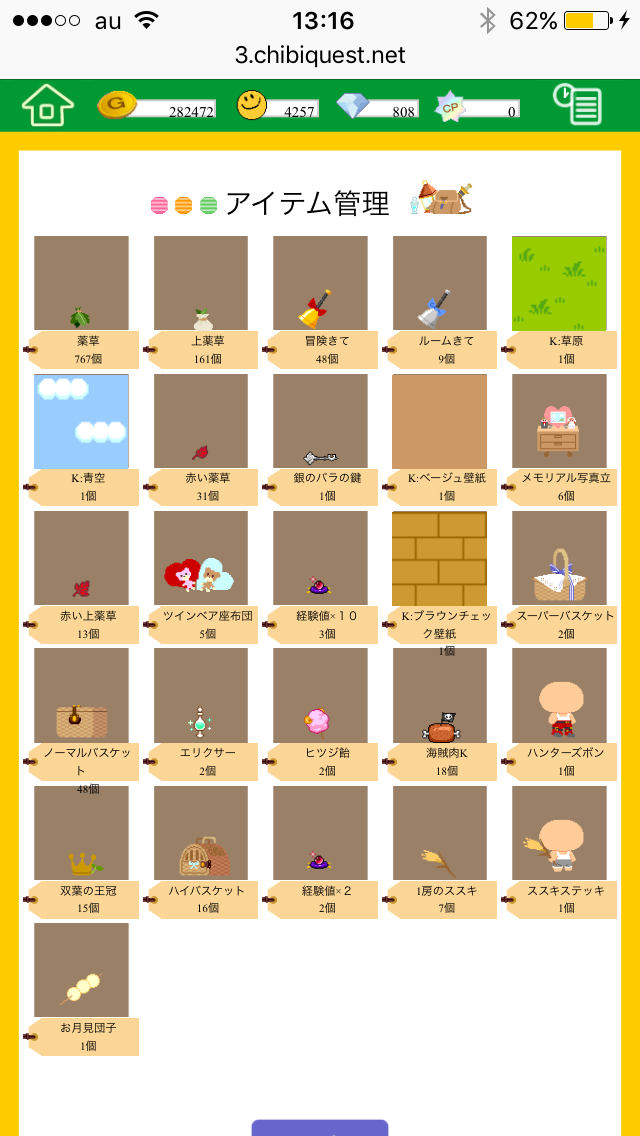Choose the K:草原 background item
This screenshot has height=1136, width=640.
click(559, 284)
